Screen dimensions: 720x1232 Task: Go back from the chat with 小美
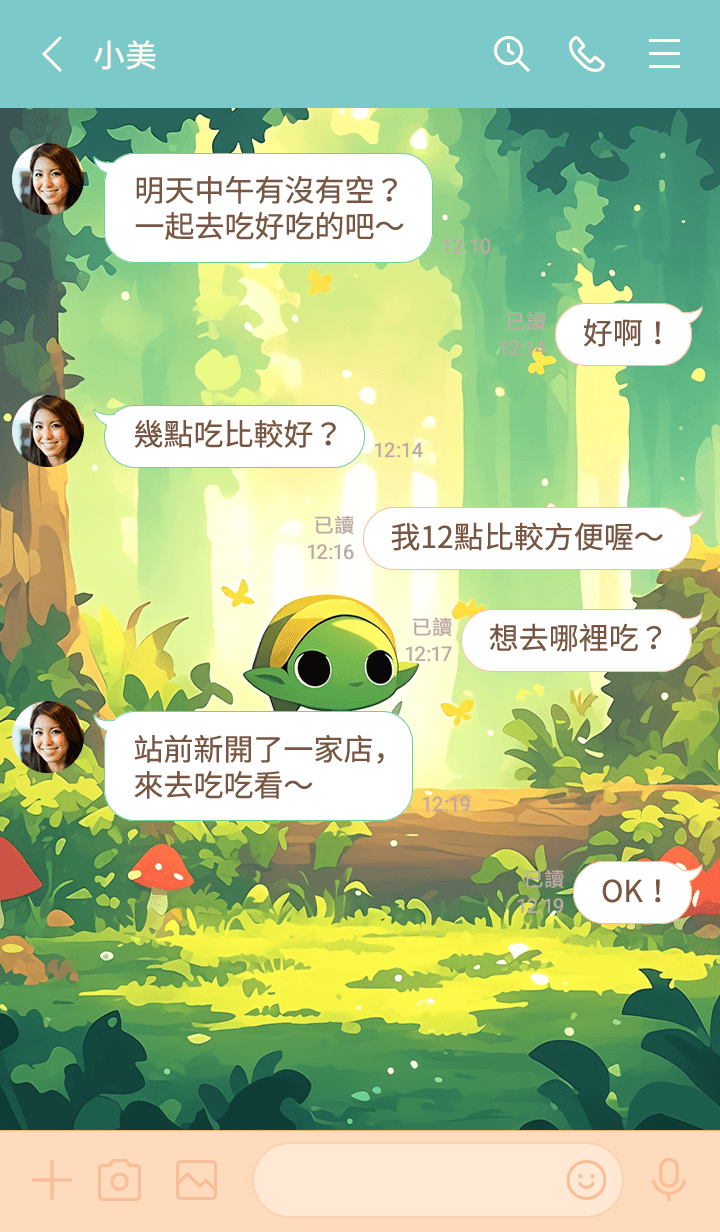[52, 54]
